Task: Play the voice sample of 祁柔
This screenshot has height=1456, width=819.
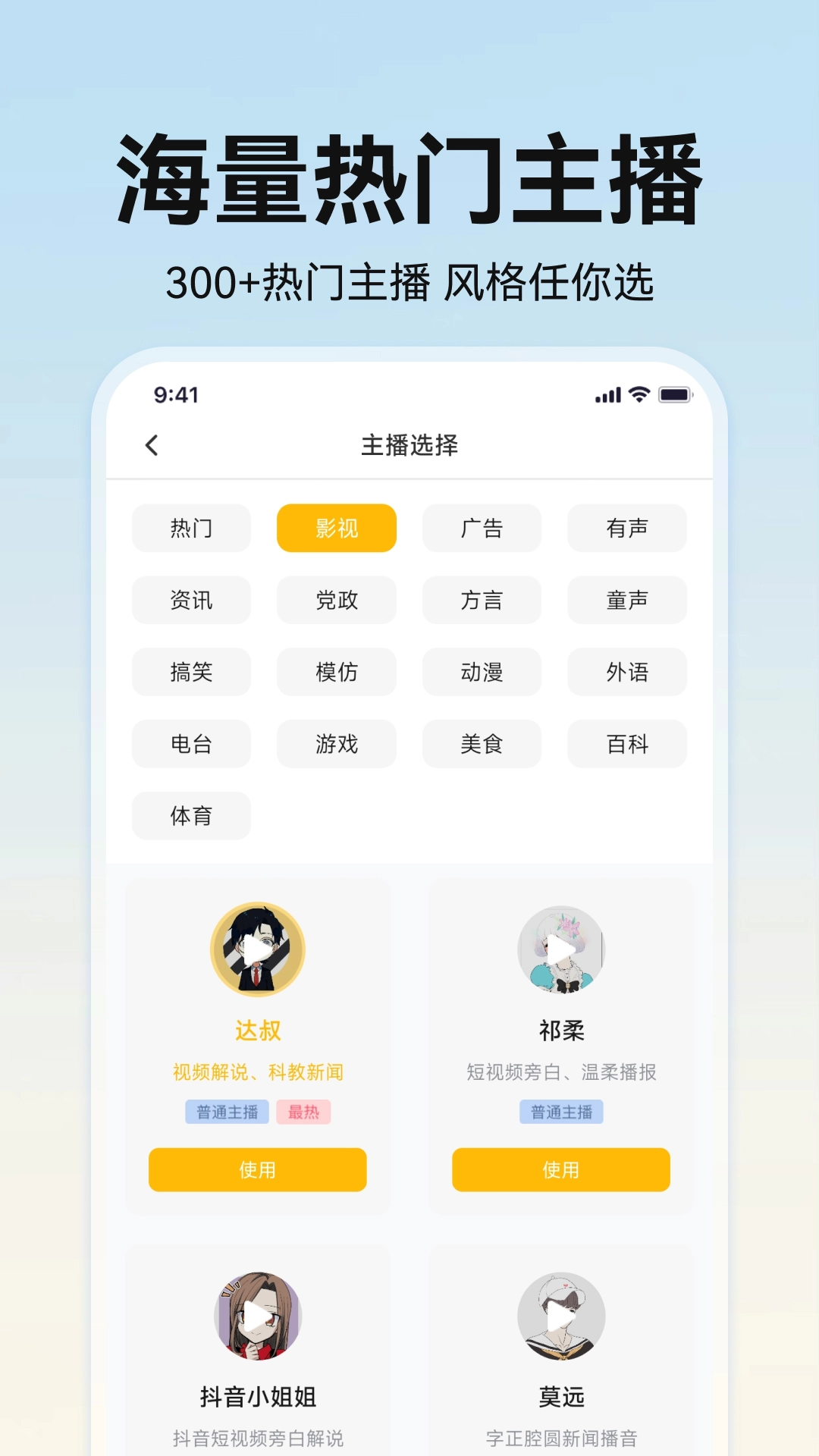Action: pyautogui.click(x=560, y=950)
